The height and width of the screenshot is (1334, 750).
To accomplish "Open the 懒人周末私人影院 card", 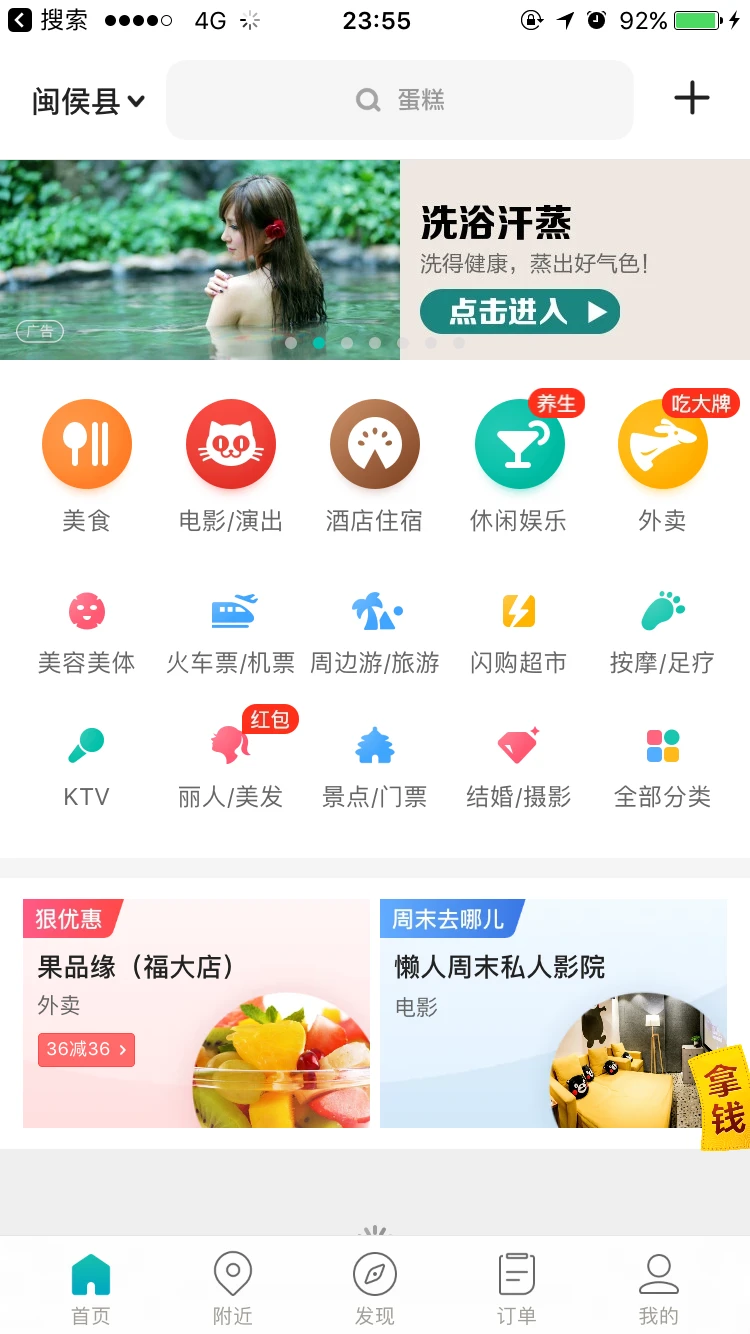I will point(540,1013).
